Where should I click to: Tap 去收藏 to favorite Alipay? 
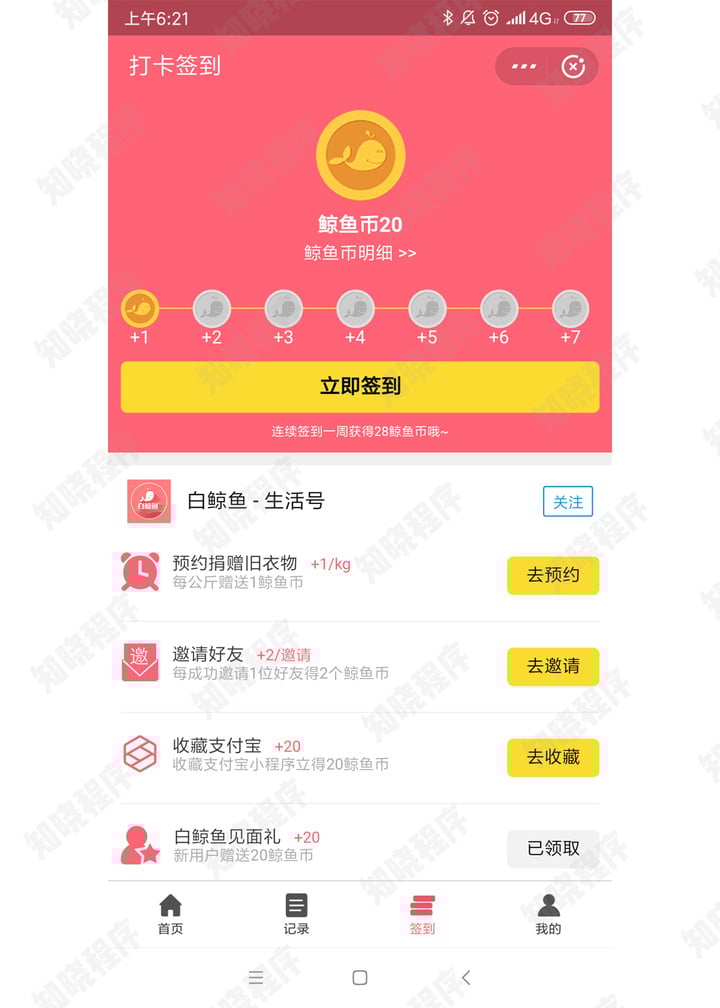(x=553, y=757)
